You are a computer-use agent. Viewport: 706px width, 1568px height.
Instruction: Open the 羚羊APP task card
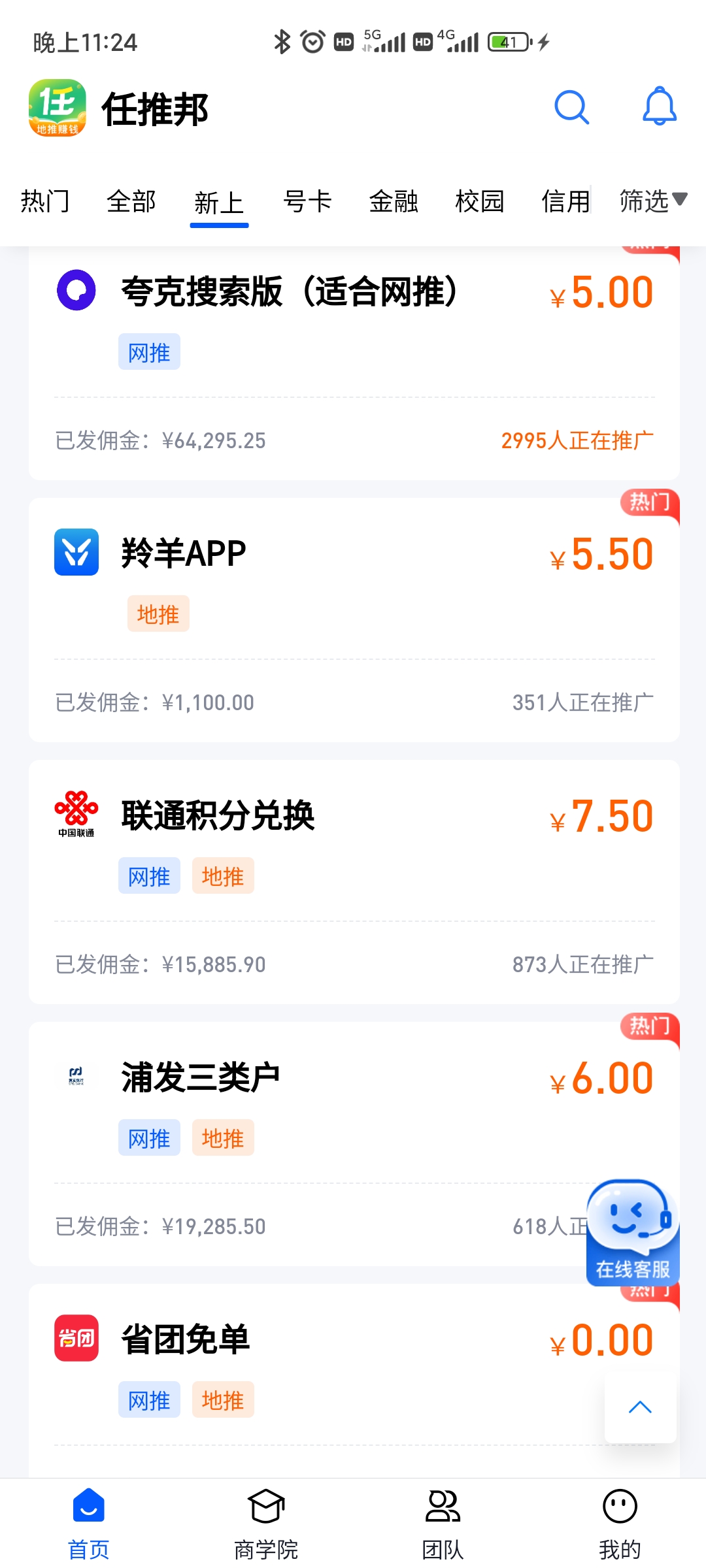click(x=184, y=554)
